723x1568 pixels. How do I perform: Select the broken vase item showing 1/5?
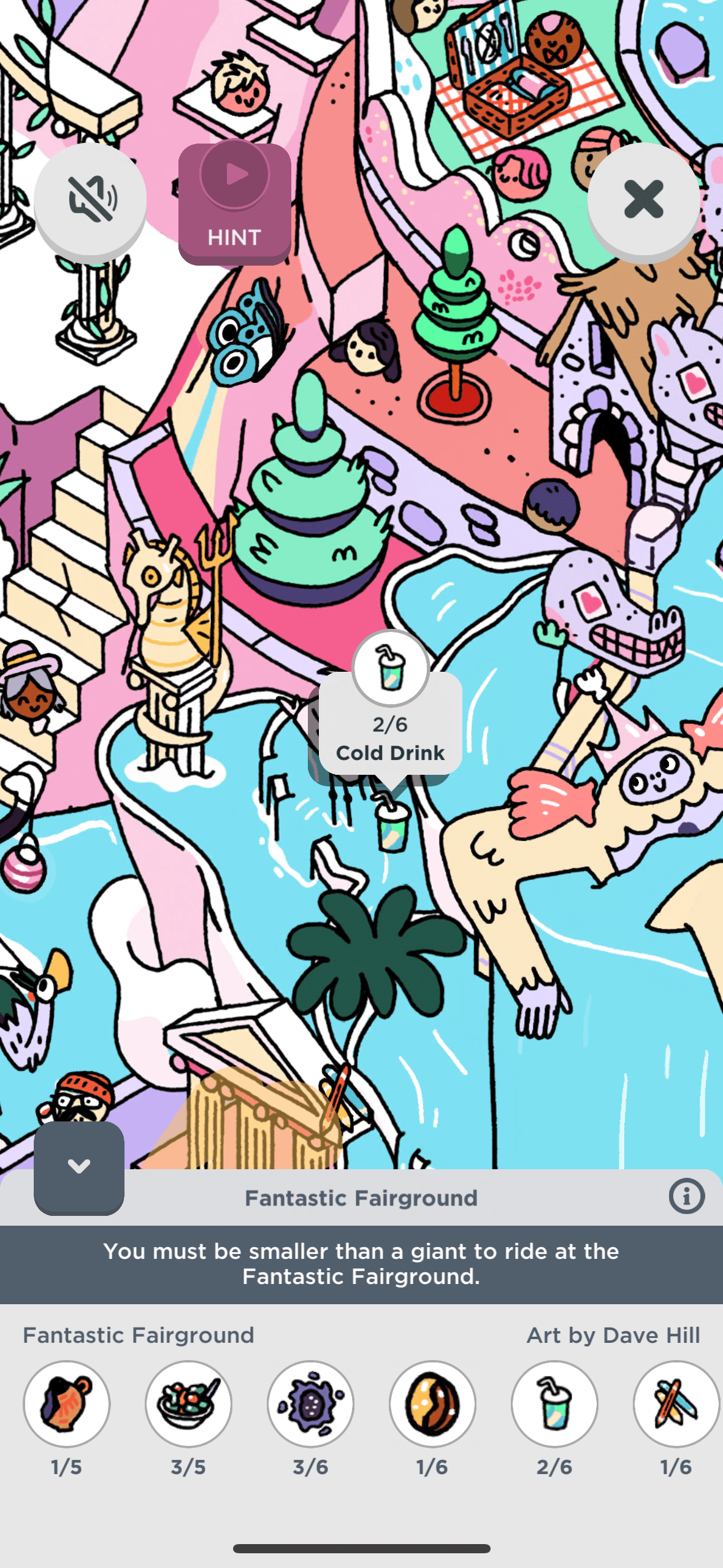66,1404
